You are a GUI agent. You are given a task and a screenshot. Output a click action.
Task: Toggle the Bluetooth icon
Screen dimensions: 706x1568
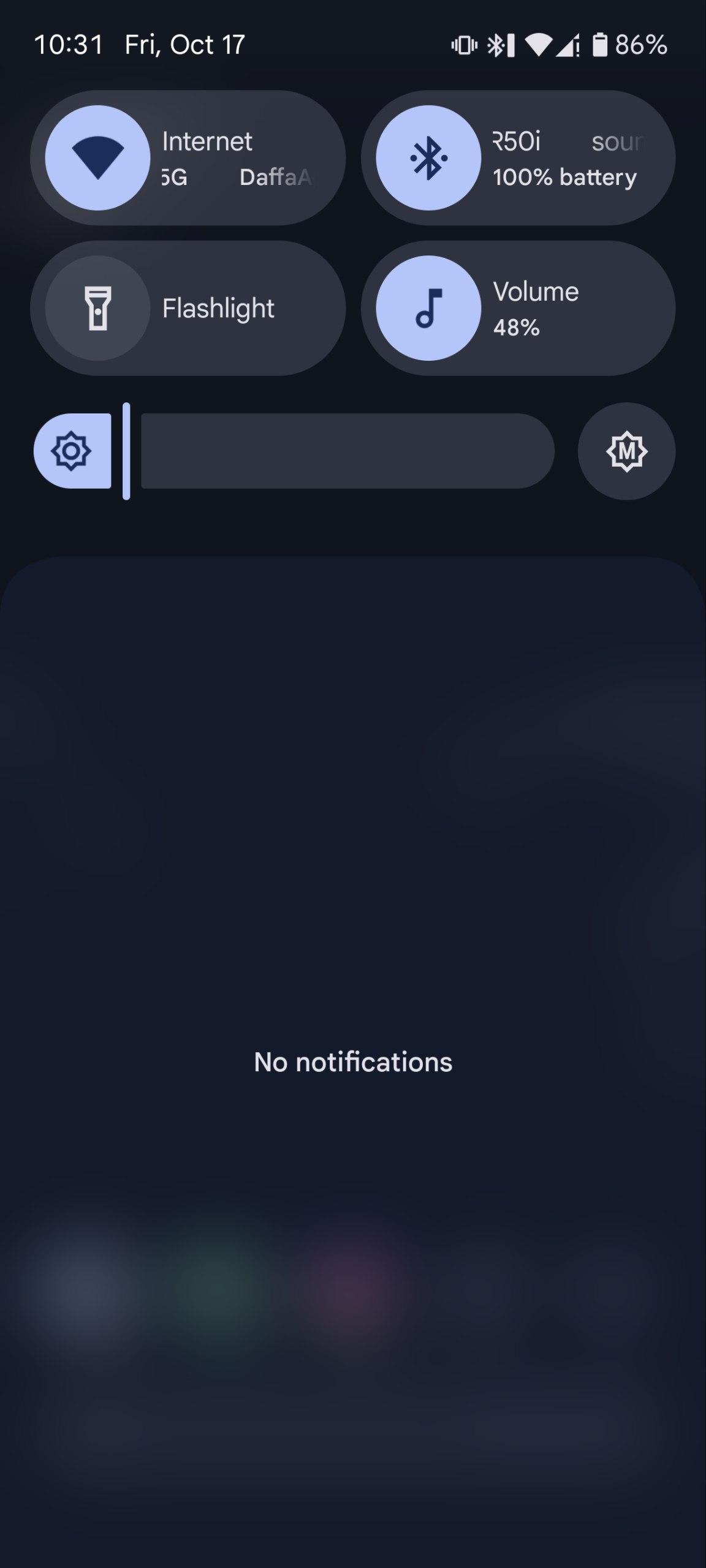coord(428,158)
